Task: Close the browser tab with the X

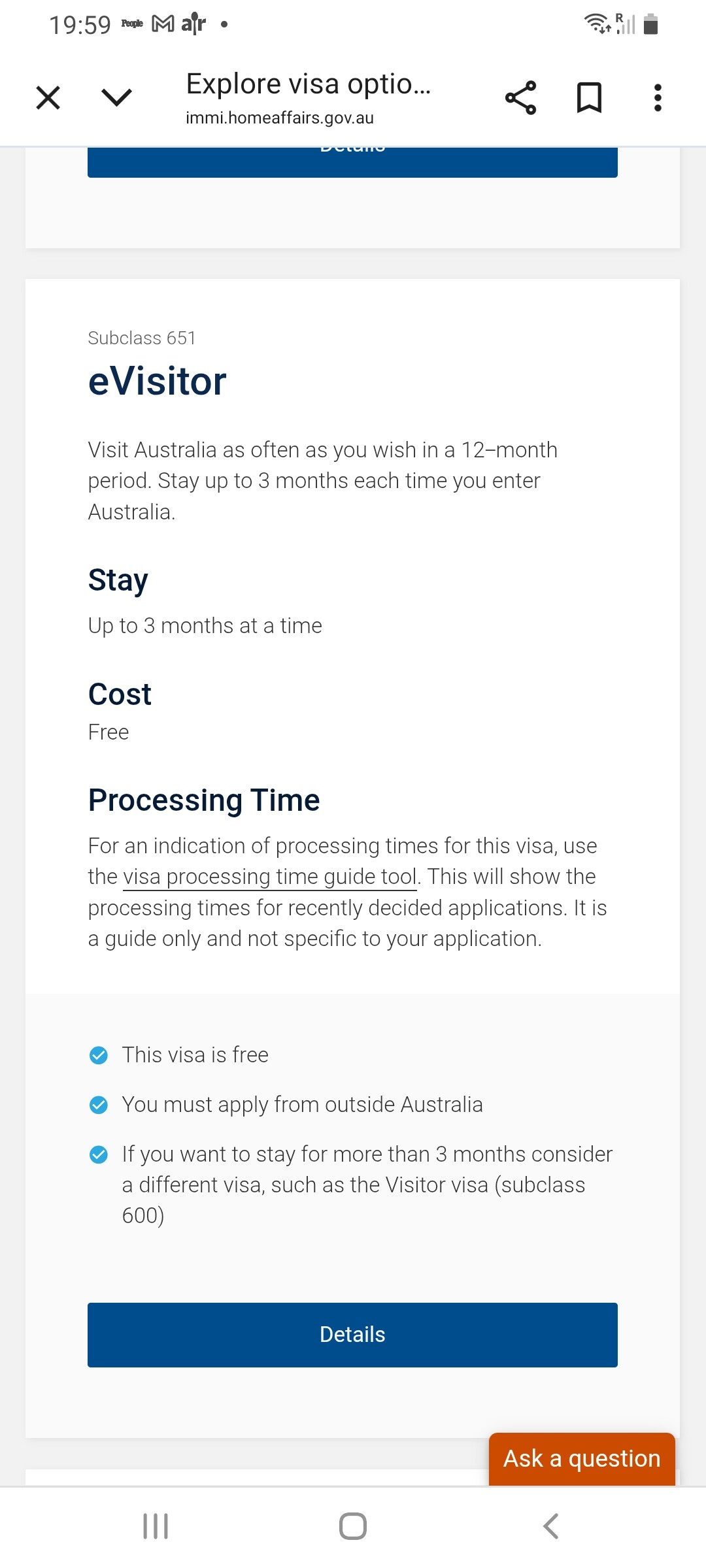Action: pos(48,98)
